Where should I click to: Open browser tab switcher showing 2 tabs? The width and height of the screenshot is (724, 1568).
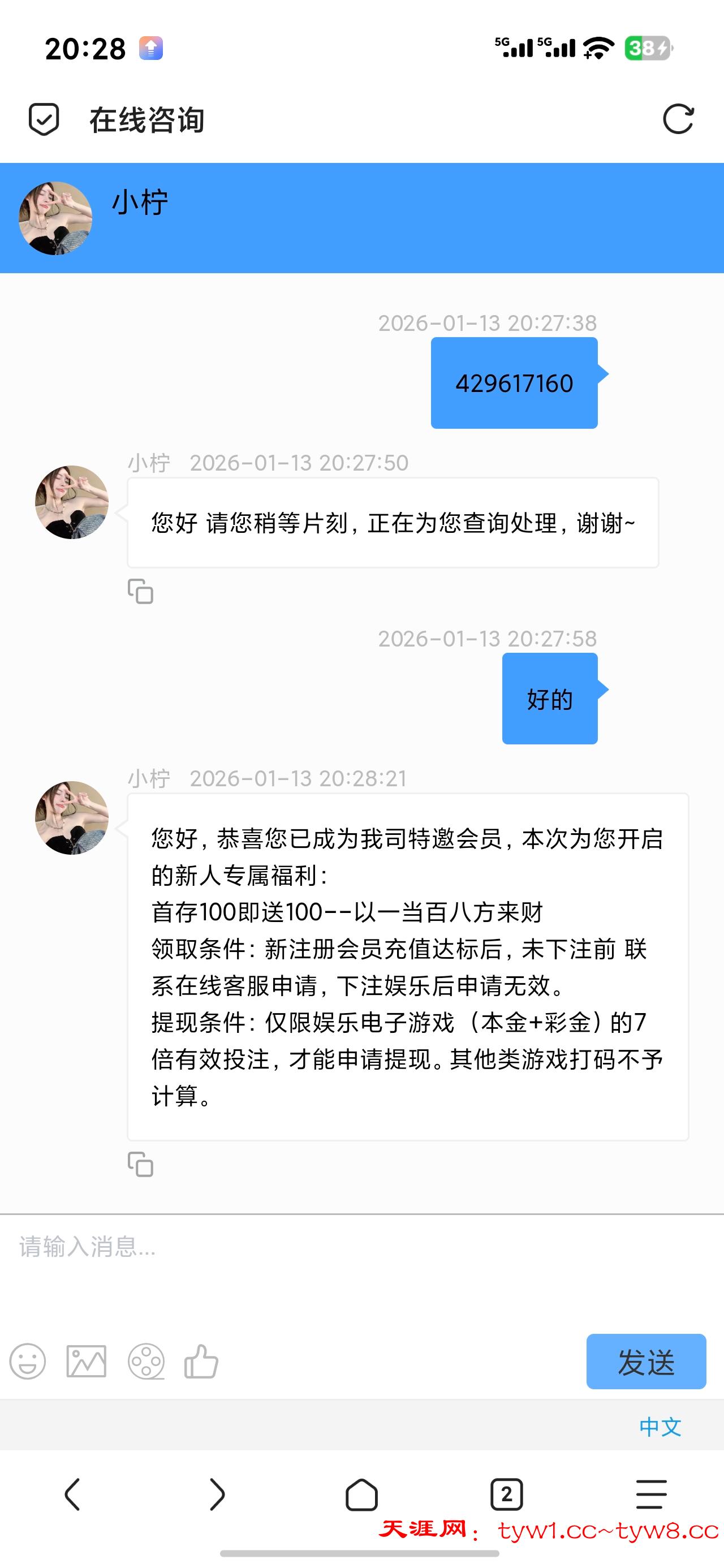point(507,1493)
